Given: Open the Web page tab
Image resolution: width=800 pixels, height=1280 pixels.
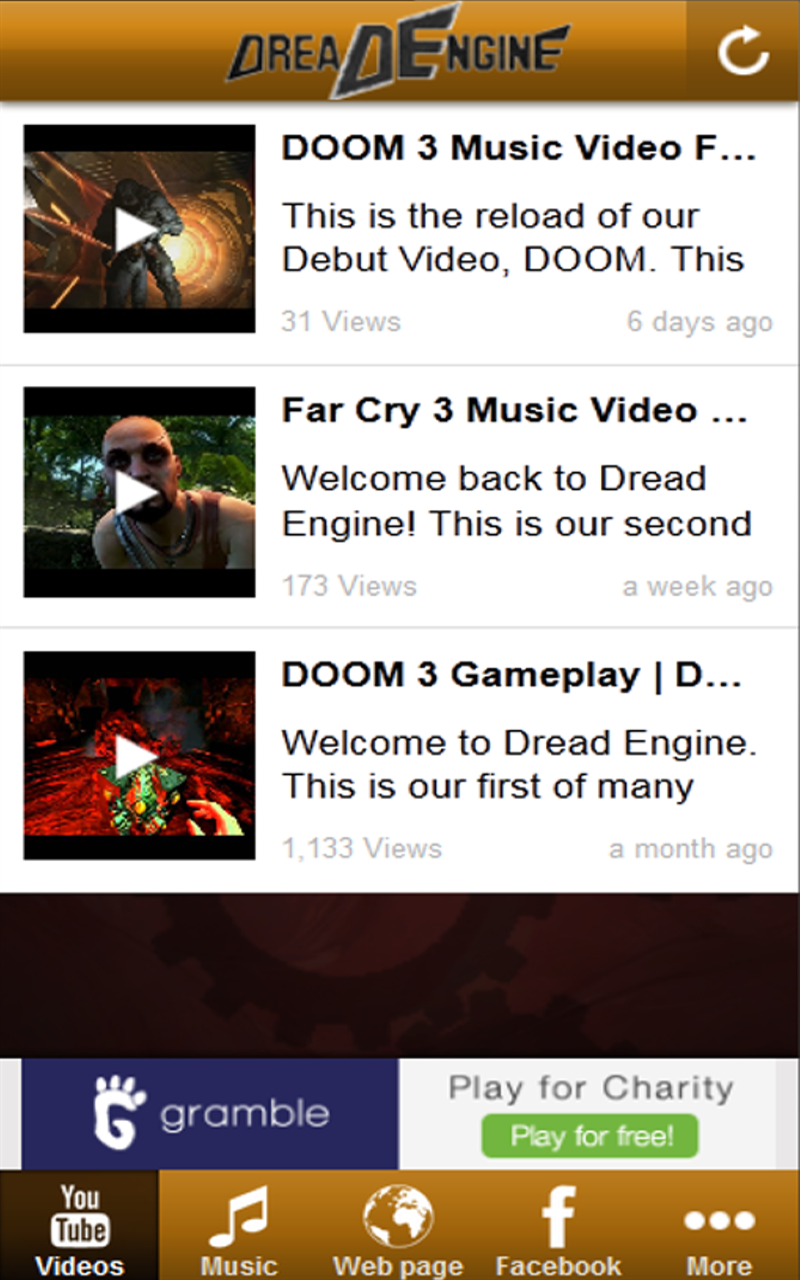Looking at the screenshot, I should (398, 1230).
